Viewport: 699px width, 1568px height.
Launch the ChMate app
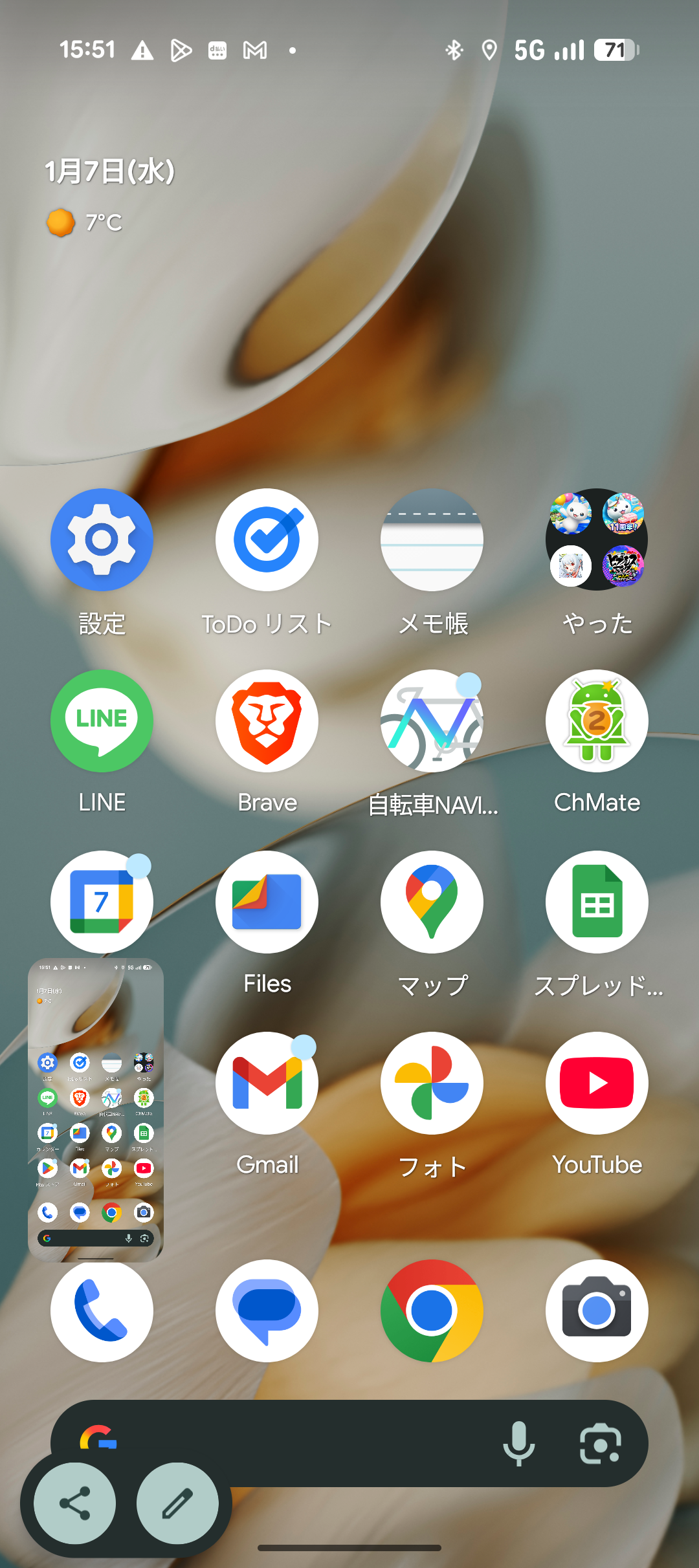point(597,721)
